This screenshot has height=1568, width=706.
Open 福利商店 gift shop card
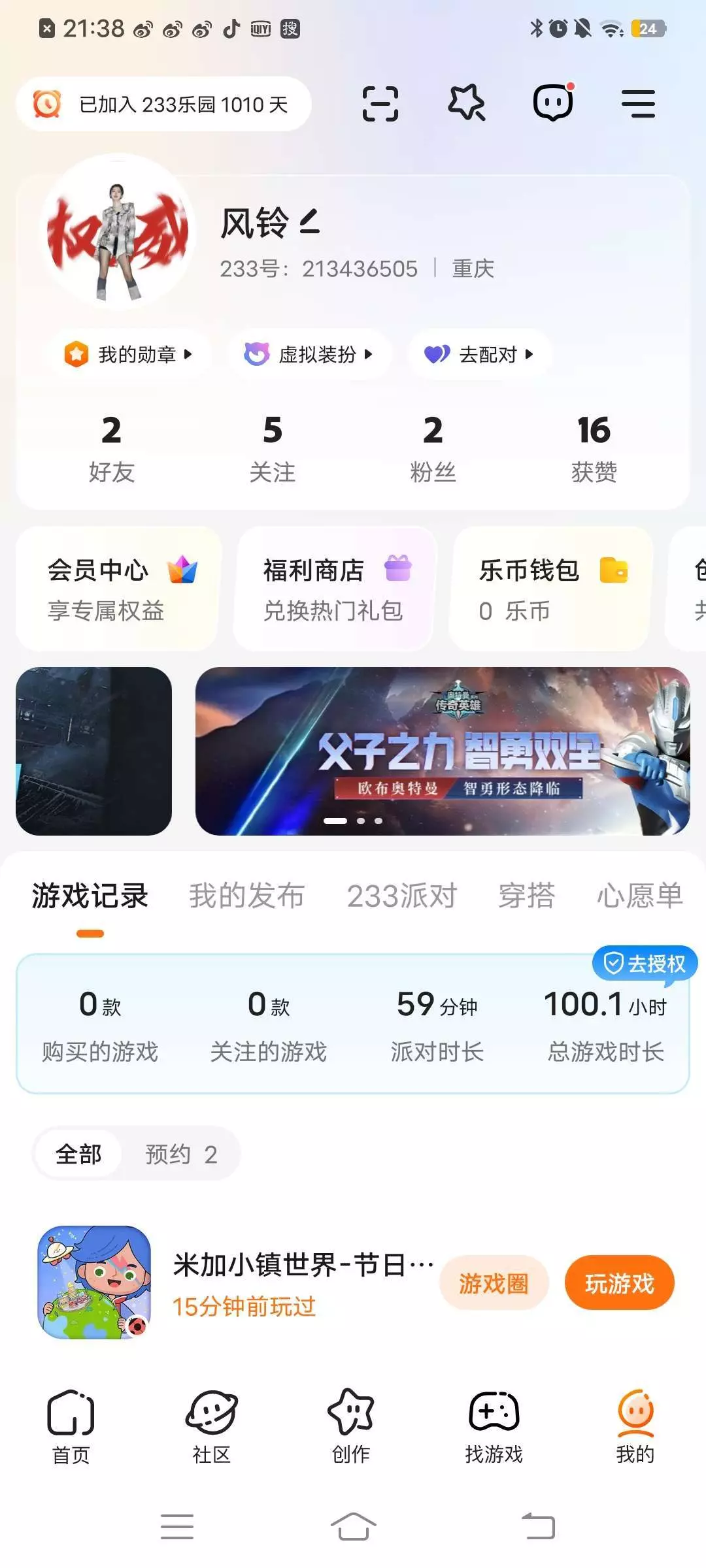point(333,589)
